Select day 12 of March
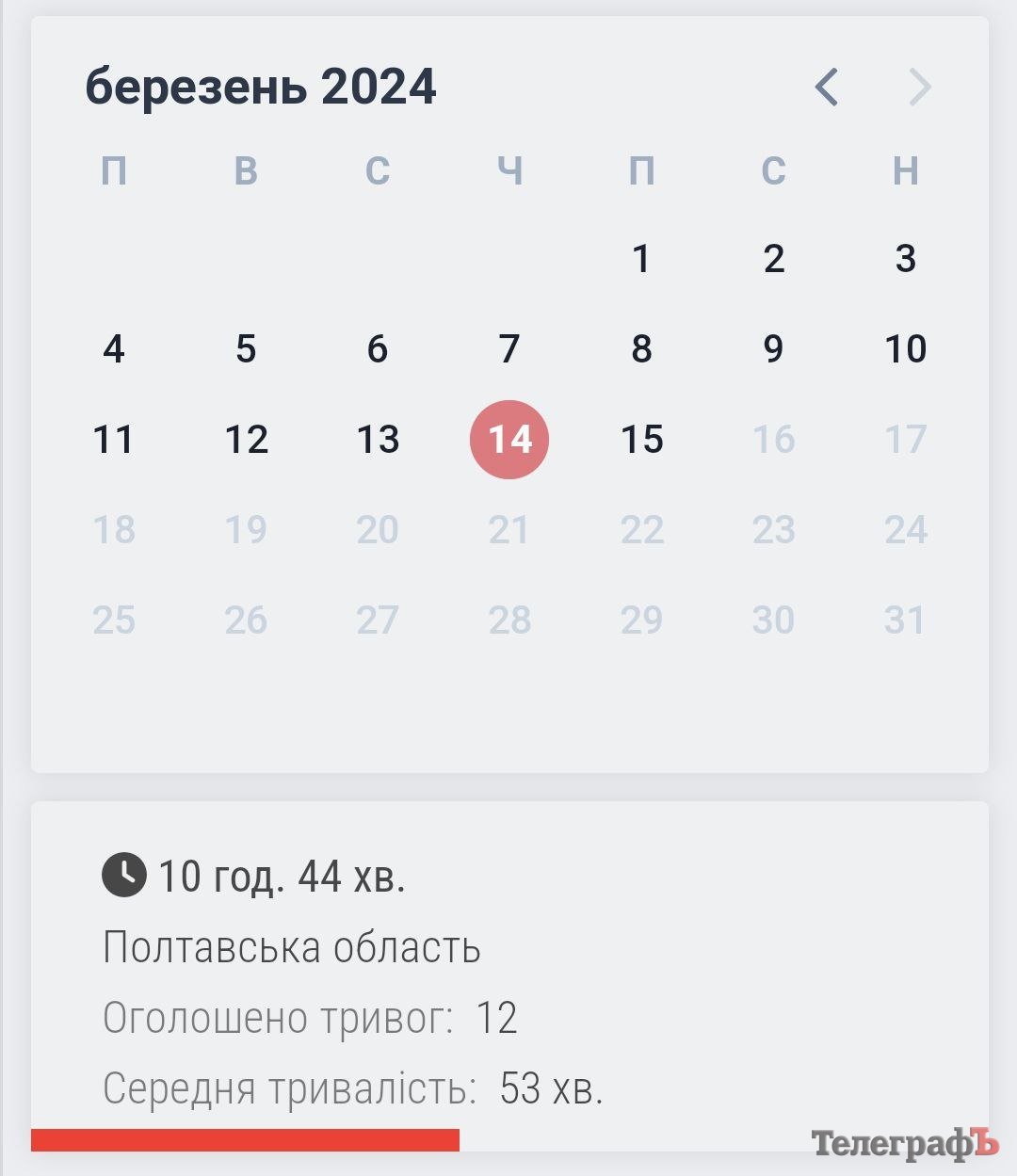 [x=246, y=439]
